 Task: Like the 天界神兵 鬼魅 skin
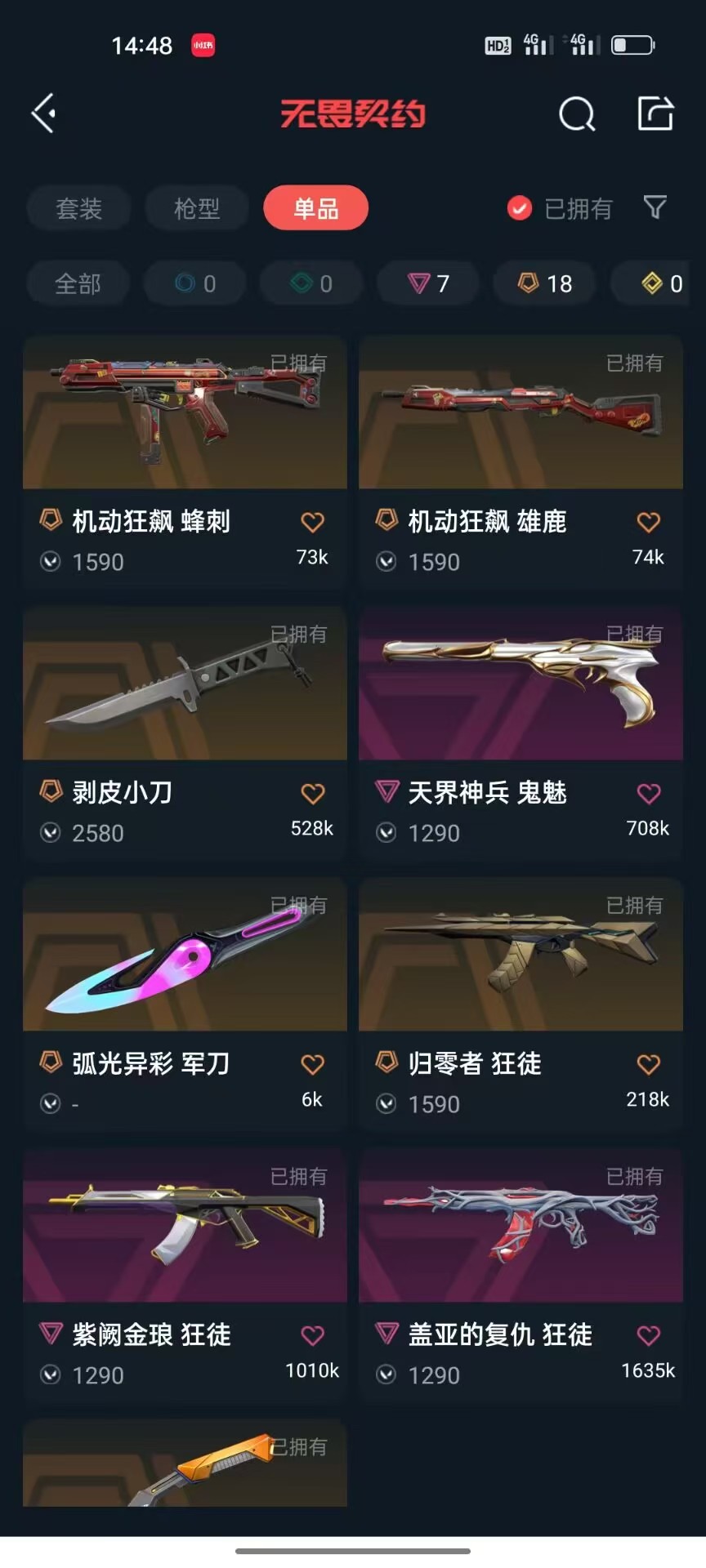click(648, 792)
